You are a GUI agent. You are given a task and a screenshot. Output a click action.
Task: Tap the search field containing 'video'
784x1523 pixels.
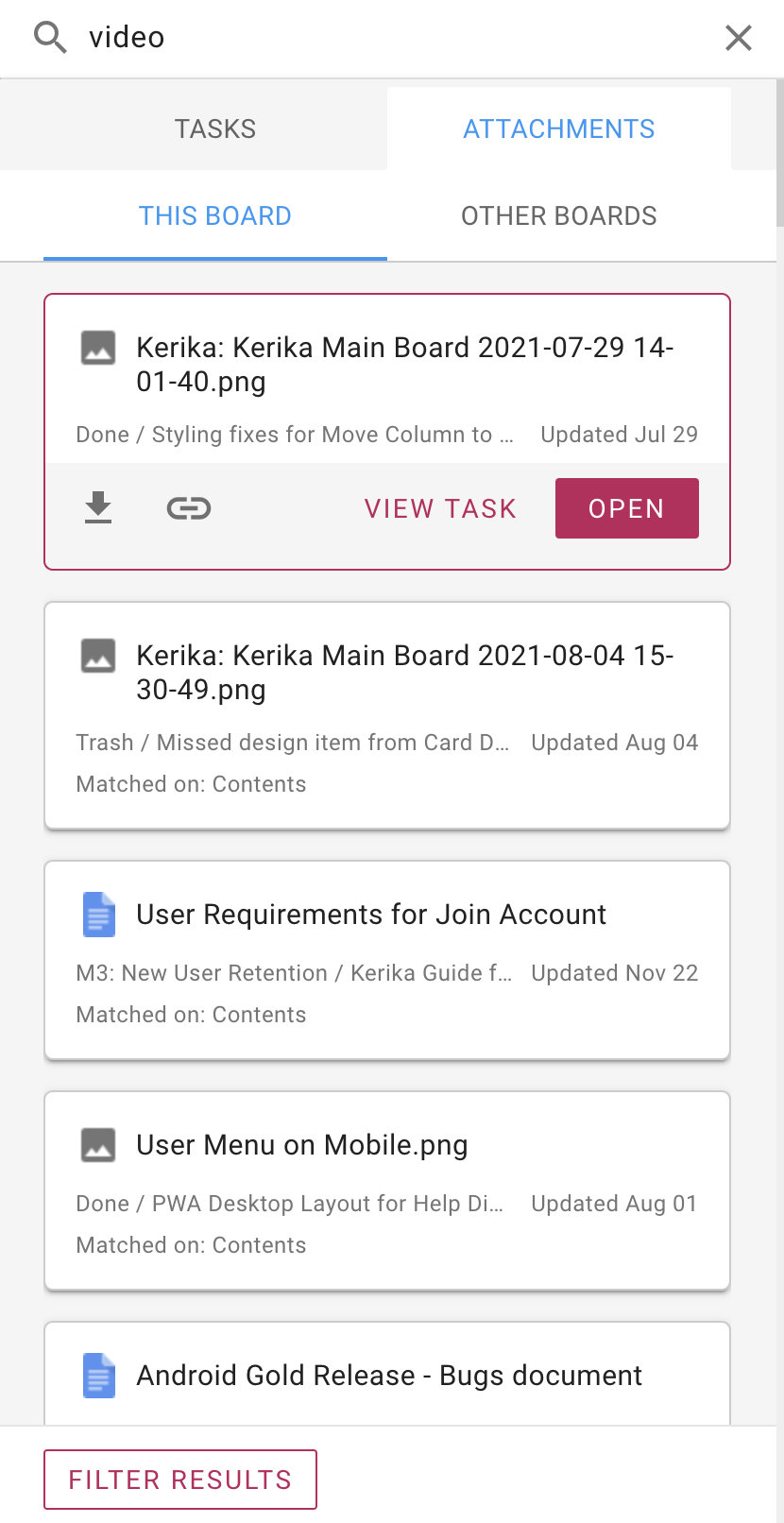(x=397, y=38)
